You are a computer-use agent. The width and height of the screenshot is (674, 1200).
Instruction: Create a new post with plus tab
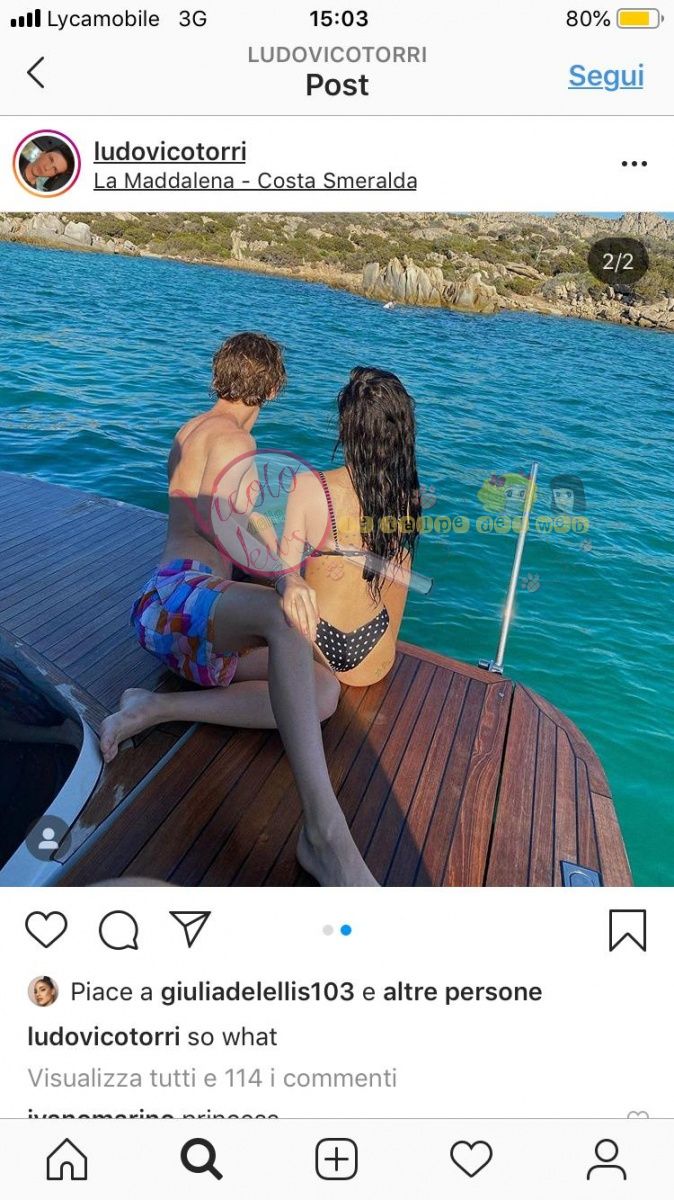click(x=337, y=1160)
